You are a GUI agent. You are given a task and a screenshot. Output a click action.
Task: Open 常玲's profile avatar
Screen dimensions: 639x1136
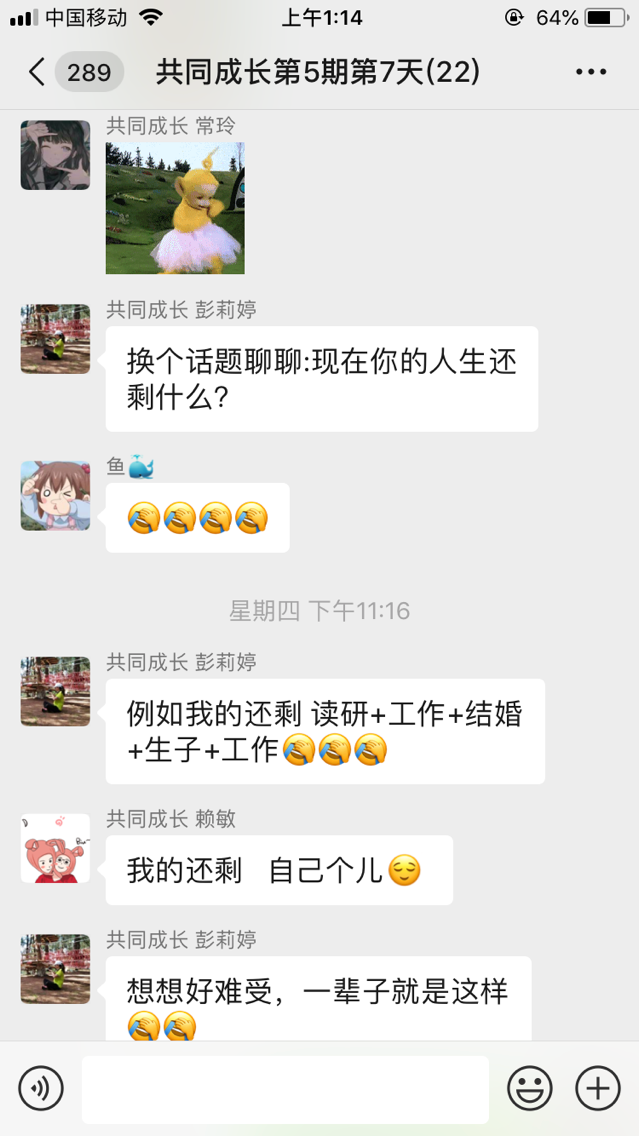coord(55,155)
